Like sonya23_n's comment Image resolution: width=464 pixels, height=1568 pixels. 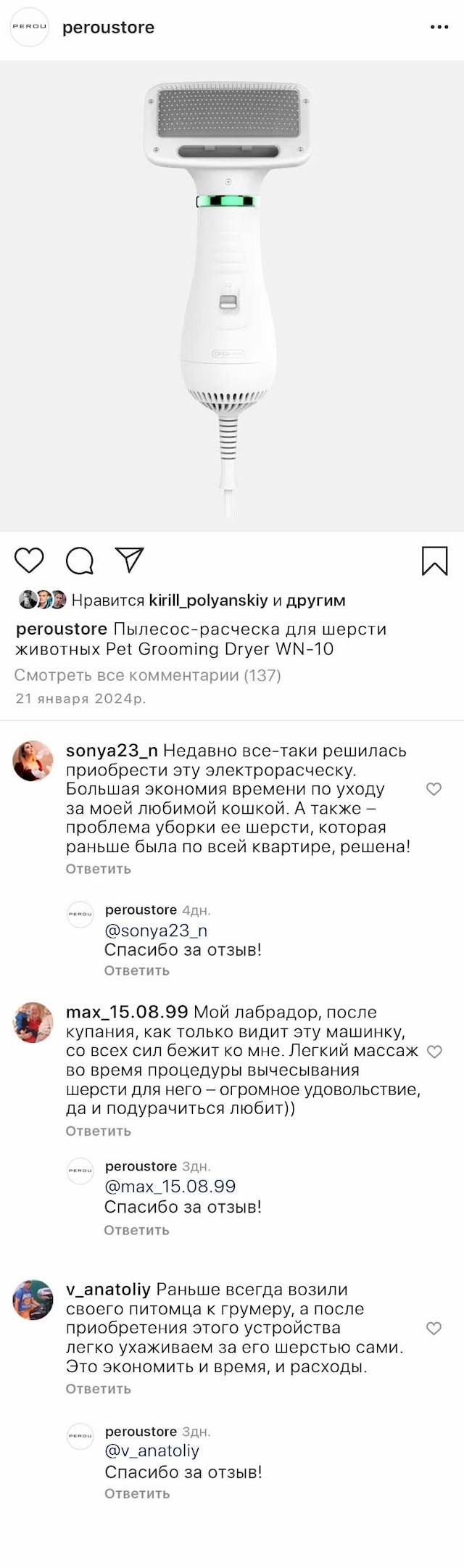click(x=434, y=789)
